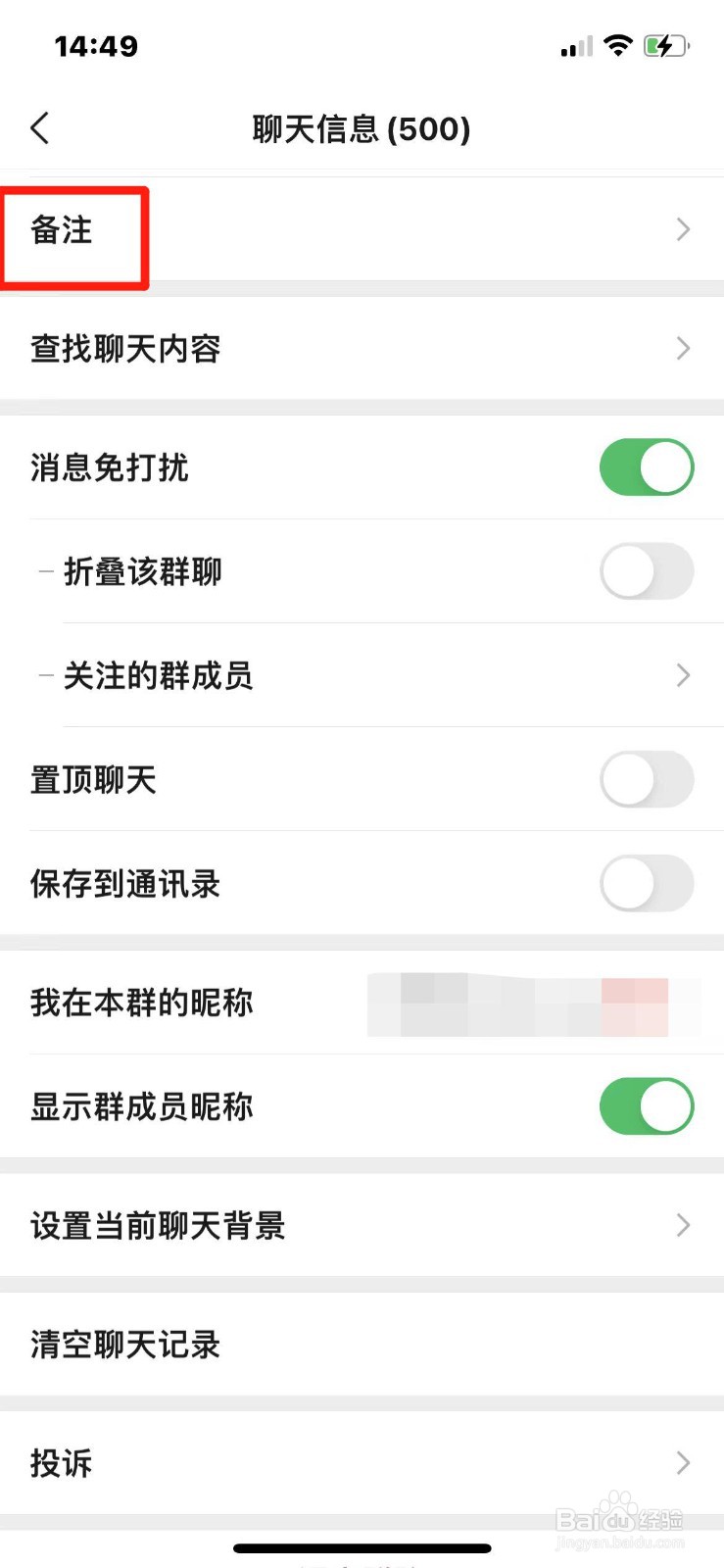Screen dimensions: 724x1568
Task: Tap the back arrow to return
Action: click(39, 127)
